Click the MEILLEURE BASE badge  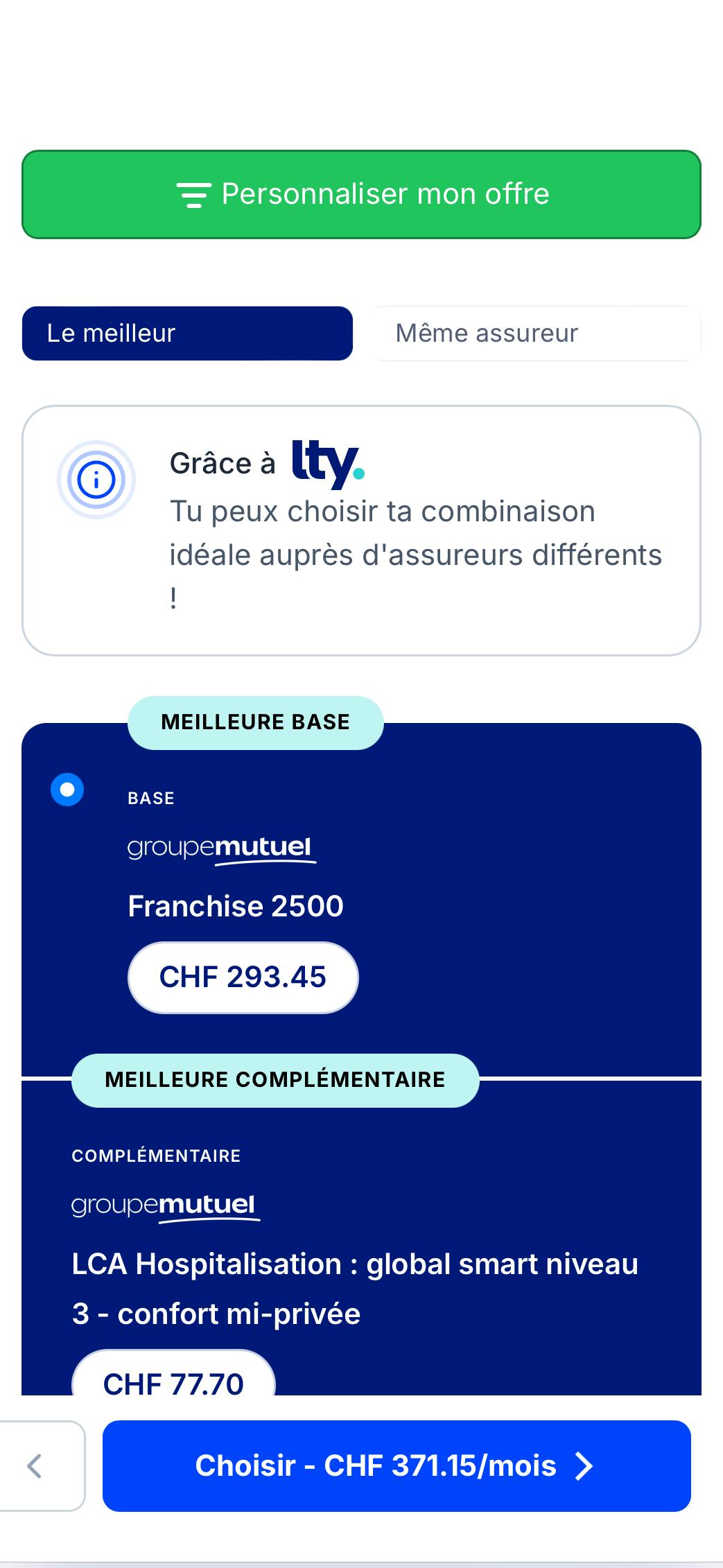pyautogui.click(x=255, y=722)
